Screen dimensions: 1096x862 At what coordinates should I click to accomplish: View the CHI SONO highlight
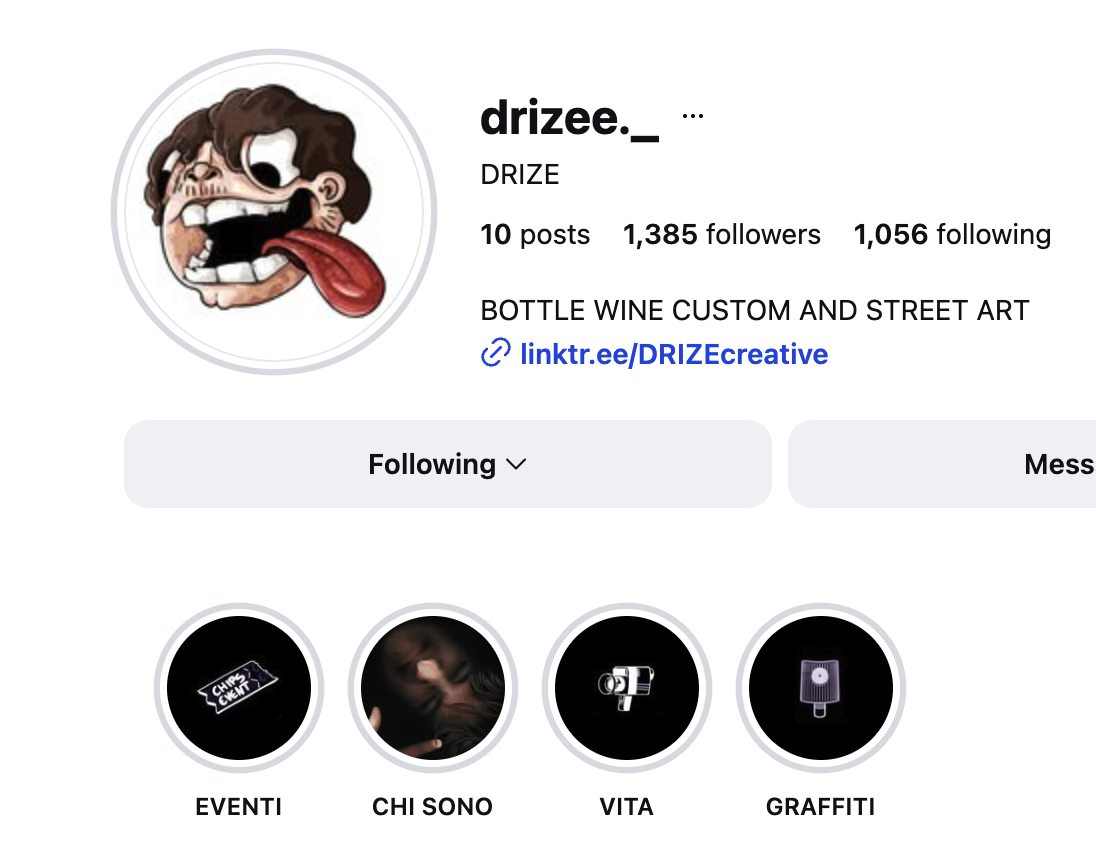coord(432,688)
